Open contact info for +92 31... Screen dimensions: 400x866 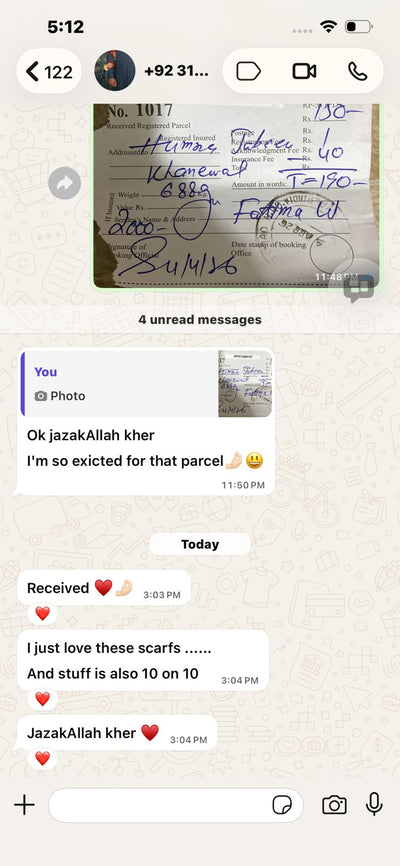coord(176,71)
